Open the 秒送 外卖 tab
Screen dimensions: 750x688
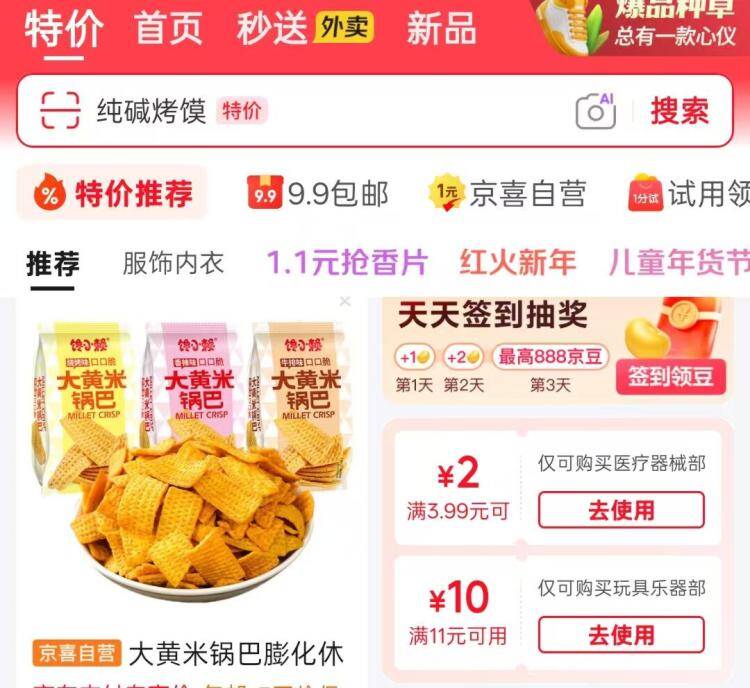point(305,28)
